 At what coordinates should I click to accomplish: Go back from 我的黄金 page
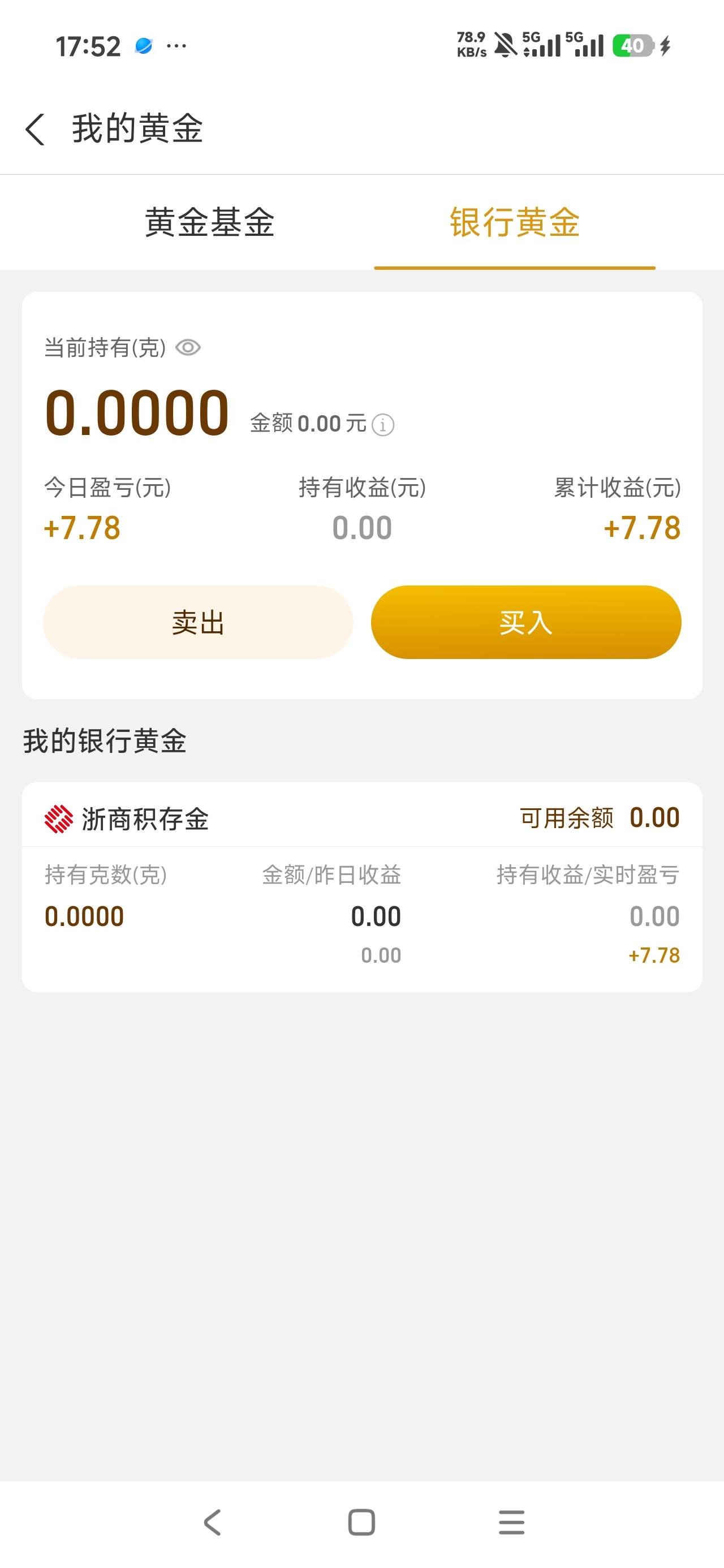35,129
